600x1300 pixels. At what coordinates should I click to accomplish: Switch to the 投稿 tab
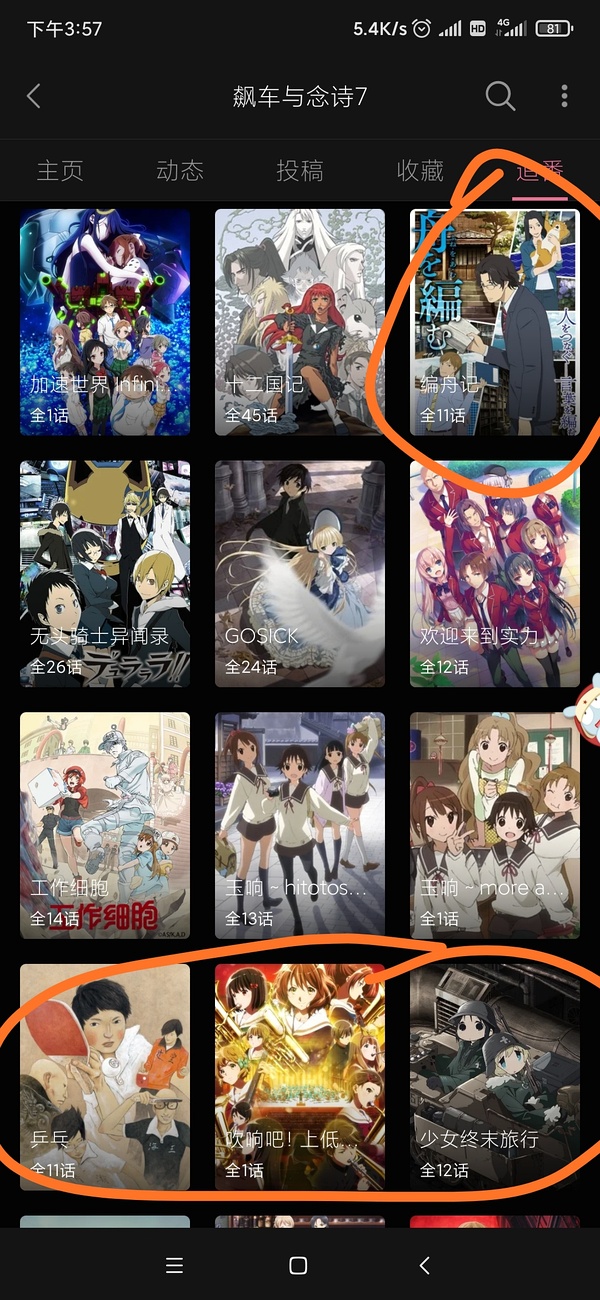(x=300, y=171)
